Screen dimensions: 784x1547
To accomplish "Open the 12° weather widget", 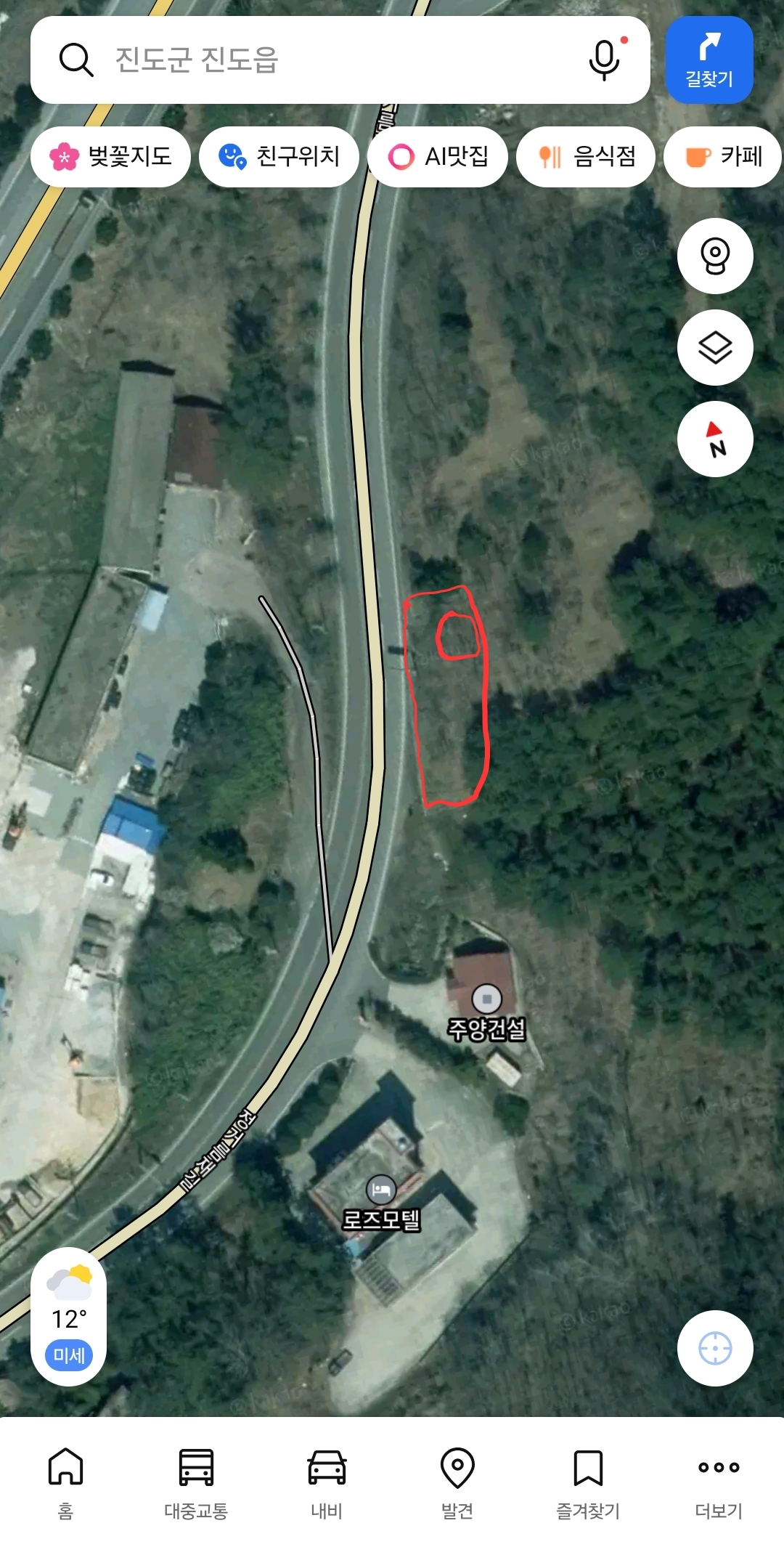I will (x=69, y=1317).
